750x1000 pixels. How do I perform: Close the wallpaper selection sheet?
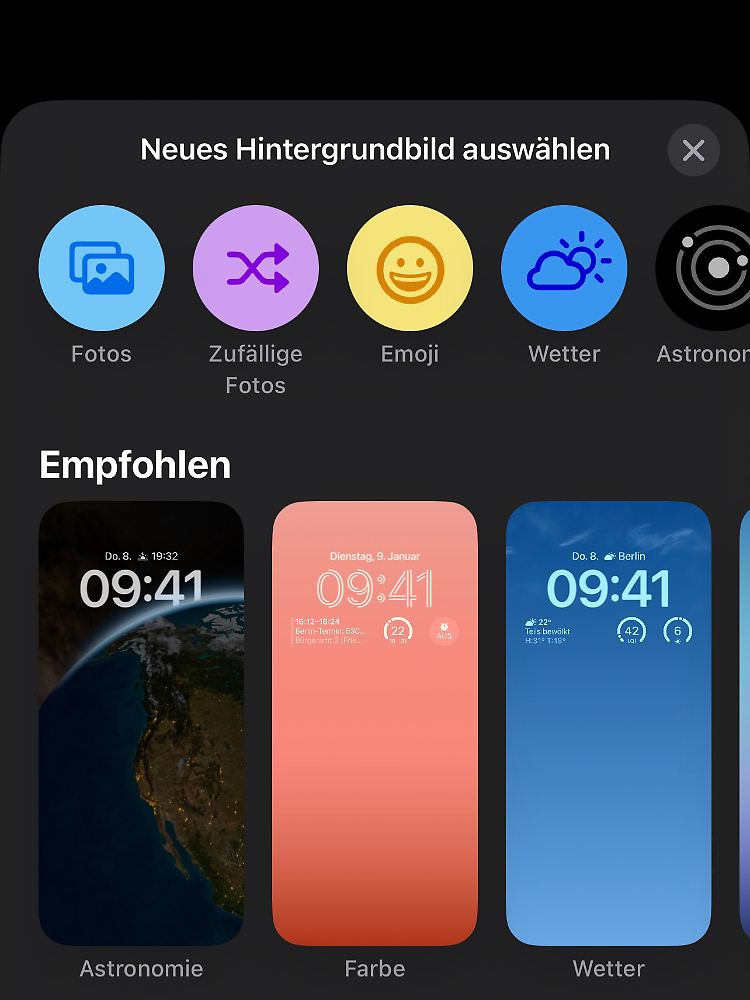click(x=693, y=151)
